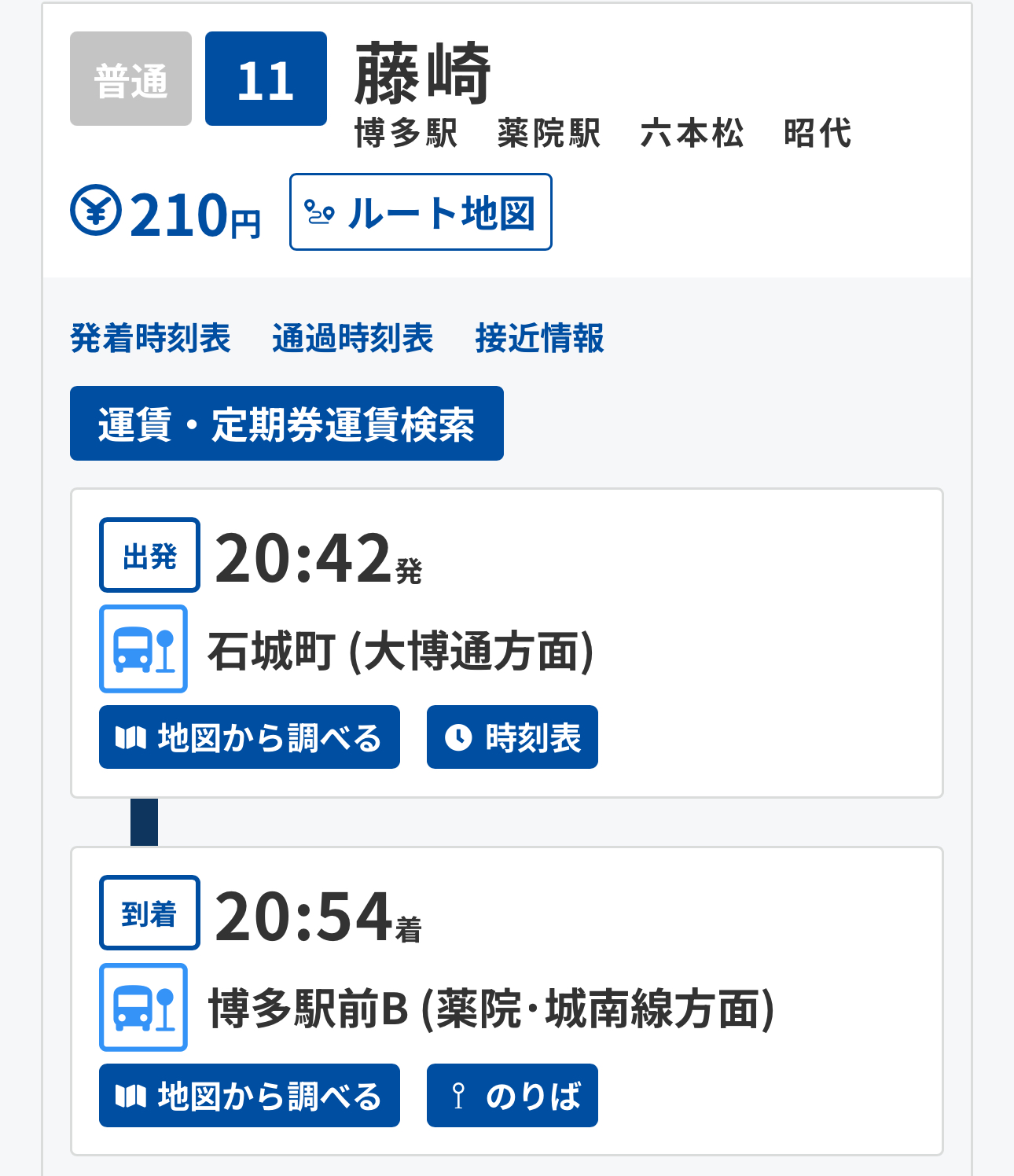Tap 運賃・定期券運賃検索 button

click(287, 424)
